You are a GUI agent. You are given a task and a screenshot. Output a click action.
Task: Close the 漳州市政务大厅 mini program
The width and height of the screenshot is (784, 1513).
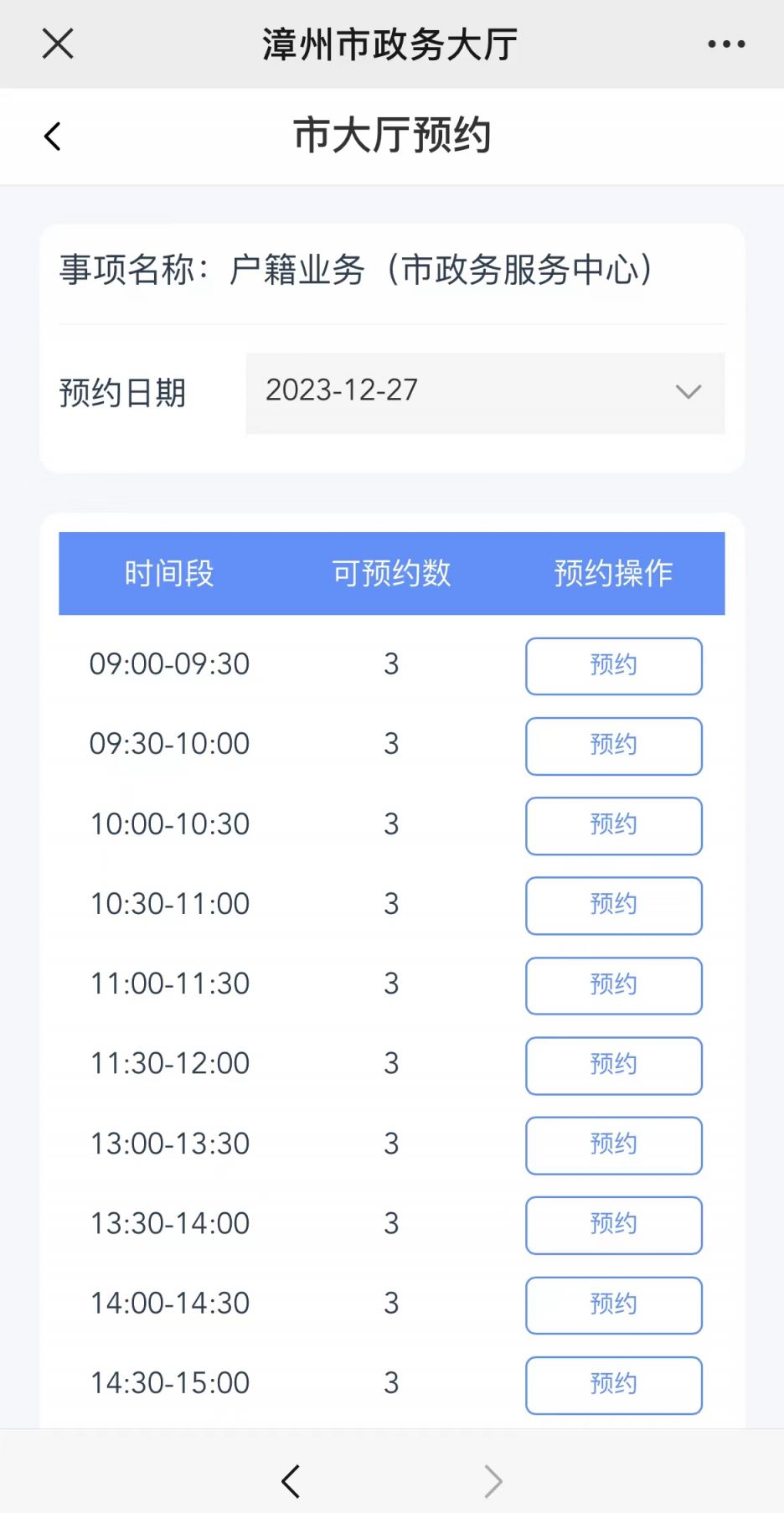[58, 44]
